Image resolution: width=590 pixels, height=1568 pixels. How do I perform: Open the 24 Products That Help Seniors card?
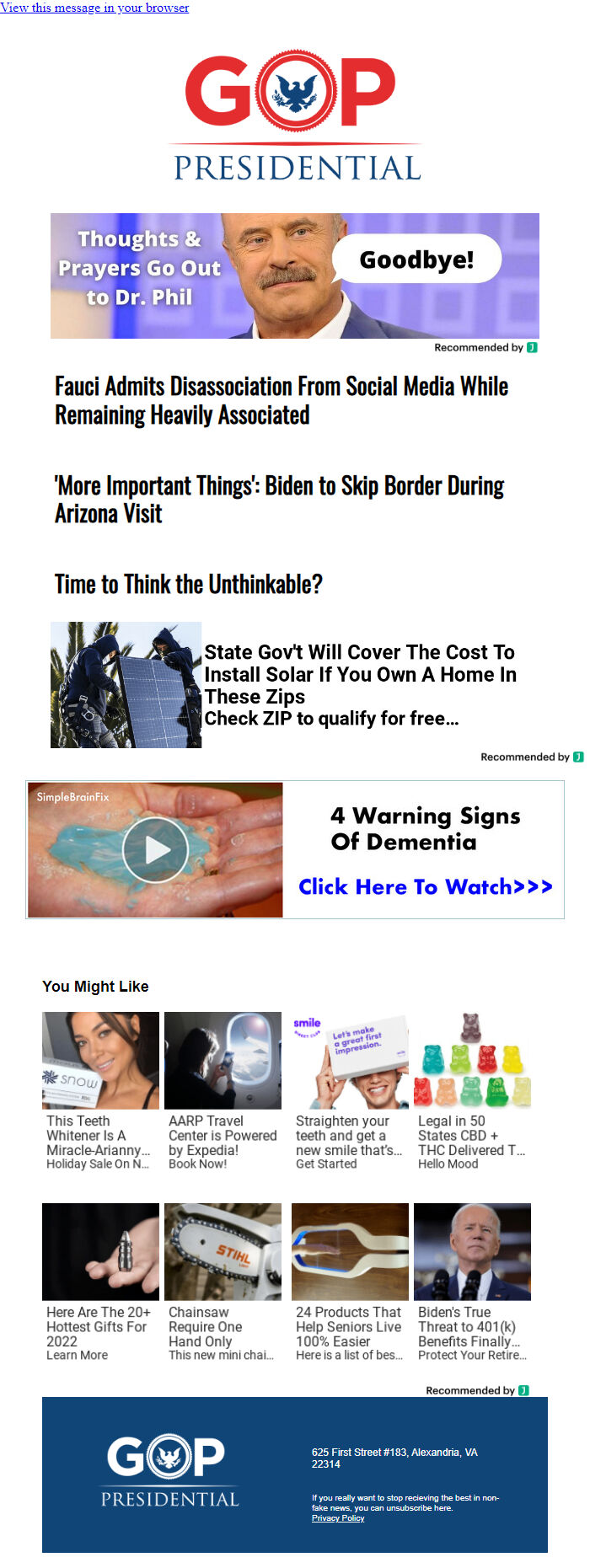click(x=350, y=1282)
